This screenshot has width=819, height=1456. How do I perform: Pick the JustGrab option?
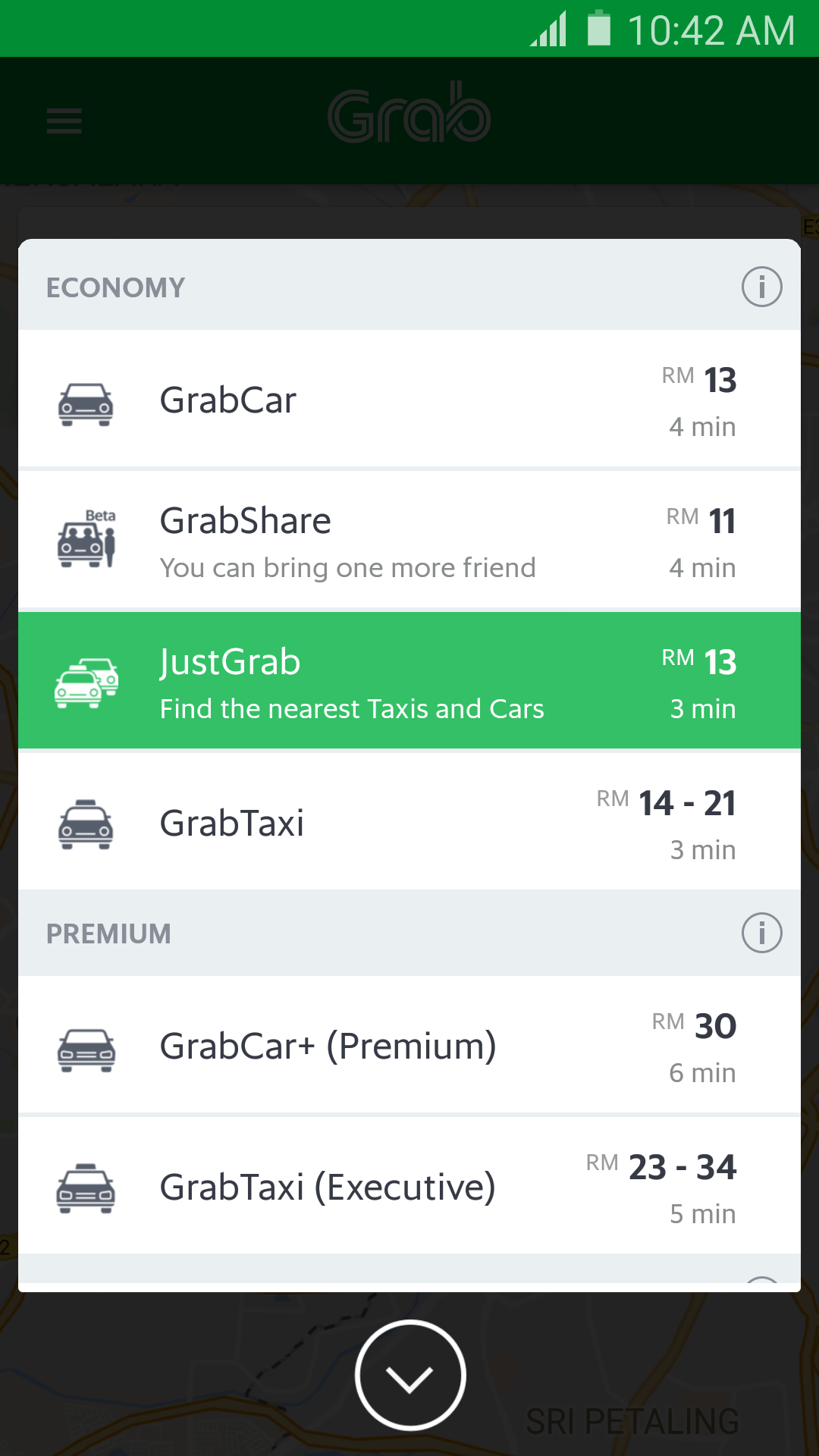[x=409, y=682]
